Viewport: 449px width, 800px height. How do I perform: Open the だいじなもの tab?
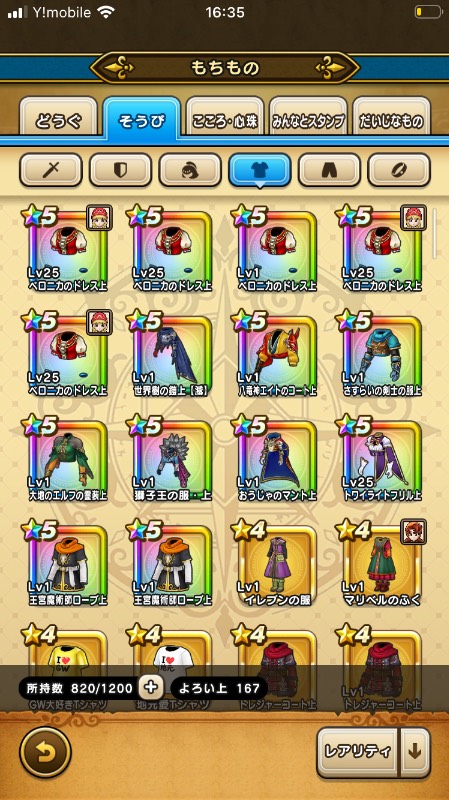click(391, 119)
